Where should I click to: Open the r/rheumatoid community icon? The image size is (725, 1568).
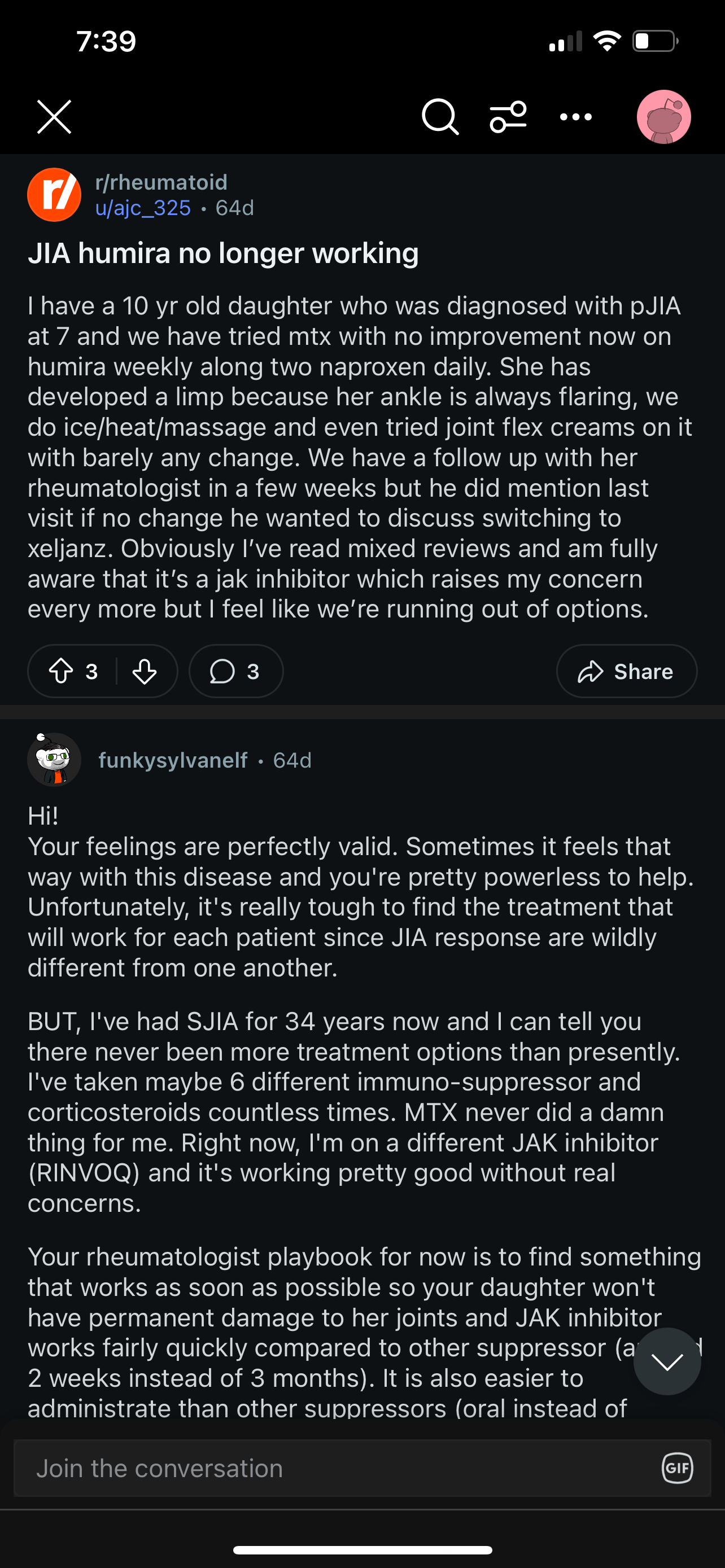(54, 195)
